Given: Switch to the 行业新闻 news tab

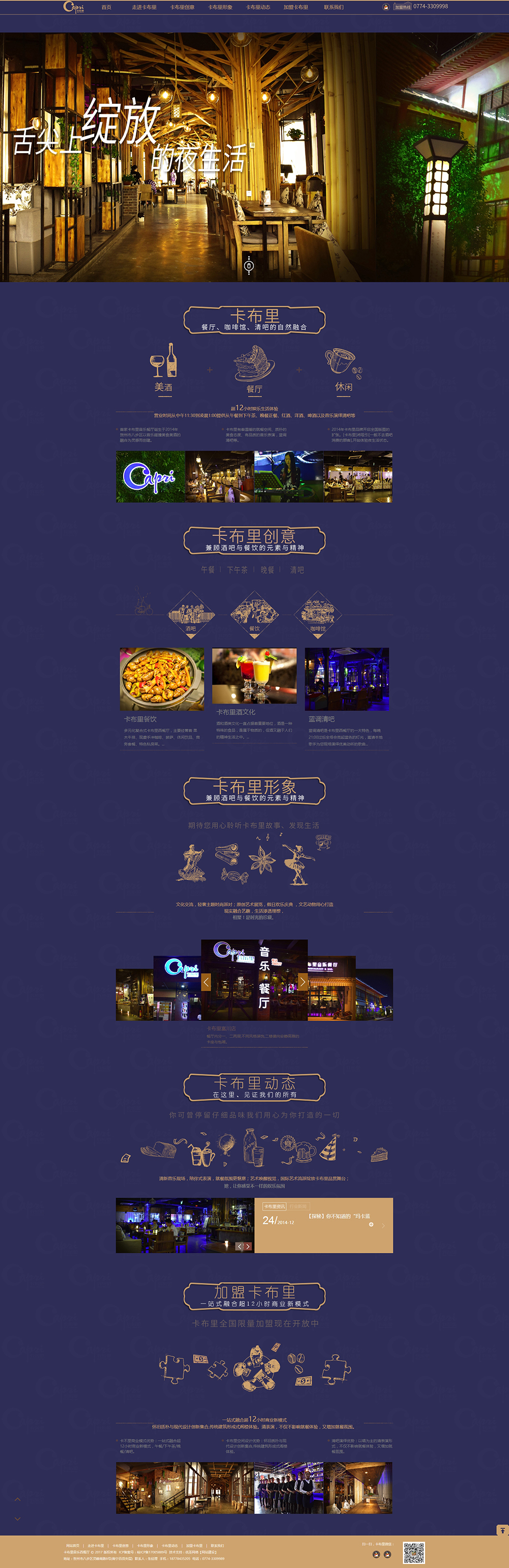Looking at the screenshot, I should (x=298, y=1206).
